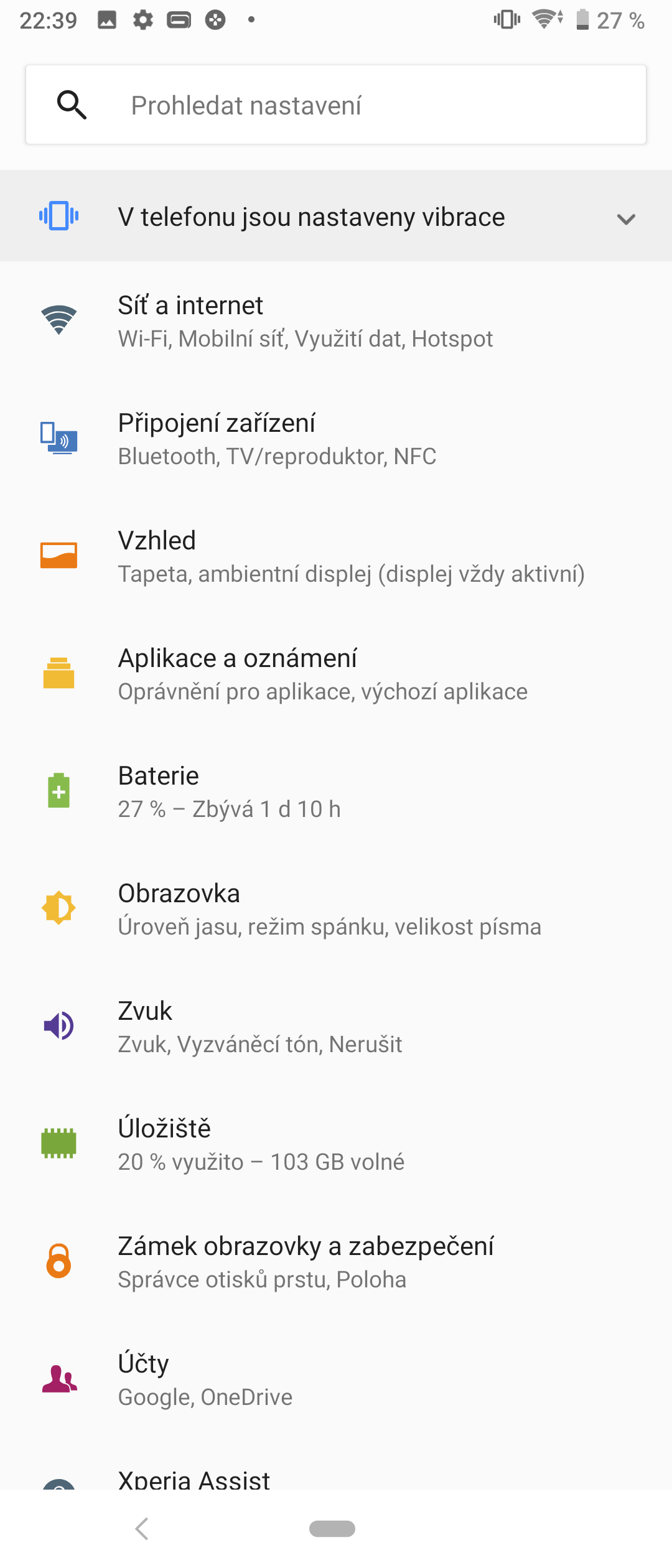Collapse the 'V telefonu jsou nastaveny vibrace' banner
The height and width of the screenshot is (1568, 672).
click(x=627, y=218)
